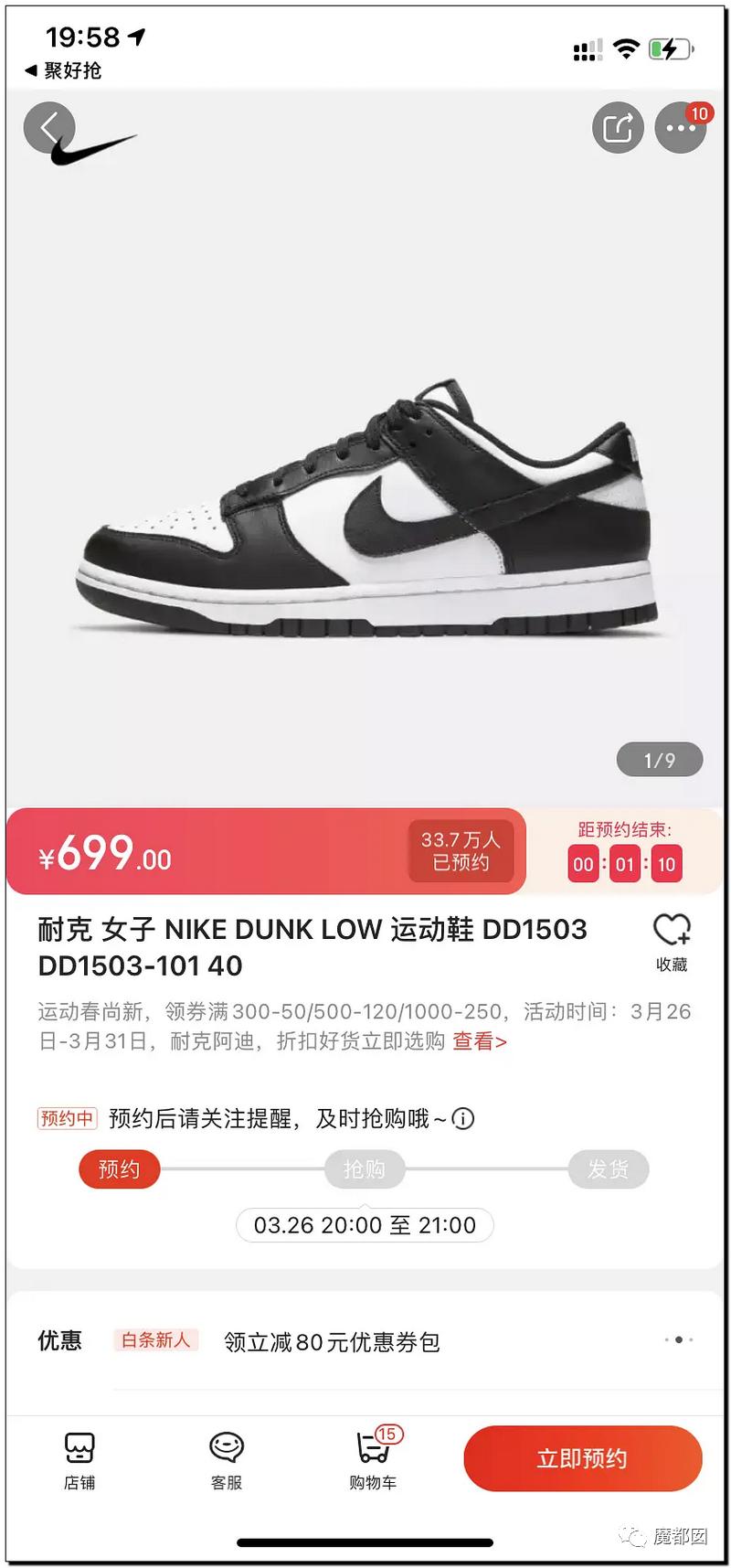The width and height of the screenshot is (731, 1568).
Task: Open the three-dot more menu
Action: (681, 128)
